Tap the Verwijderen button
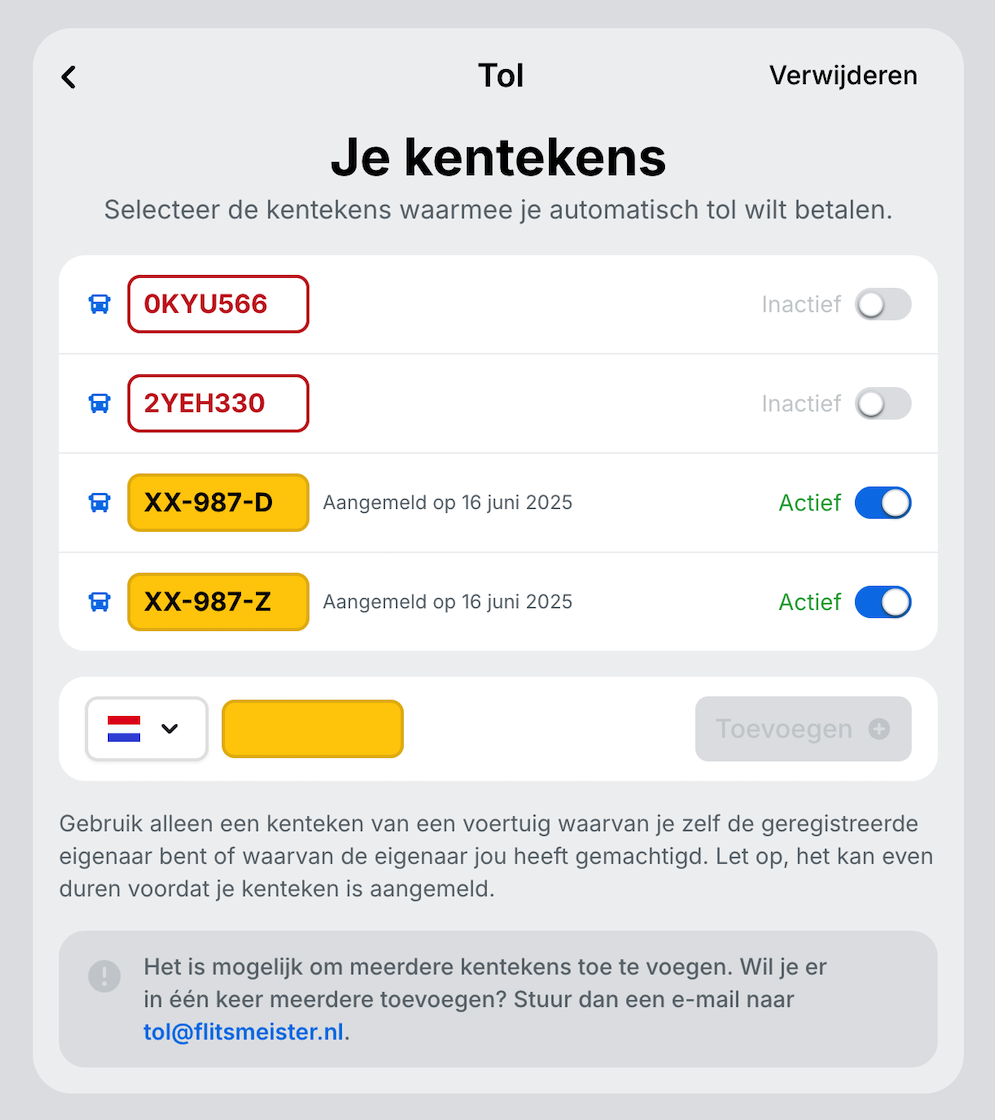995x1120 pixels. tap(843, 76)
